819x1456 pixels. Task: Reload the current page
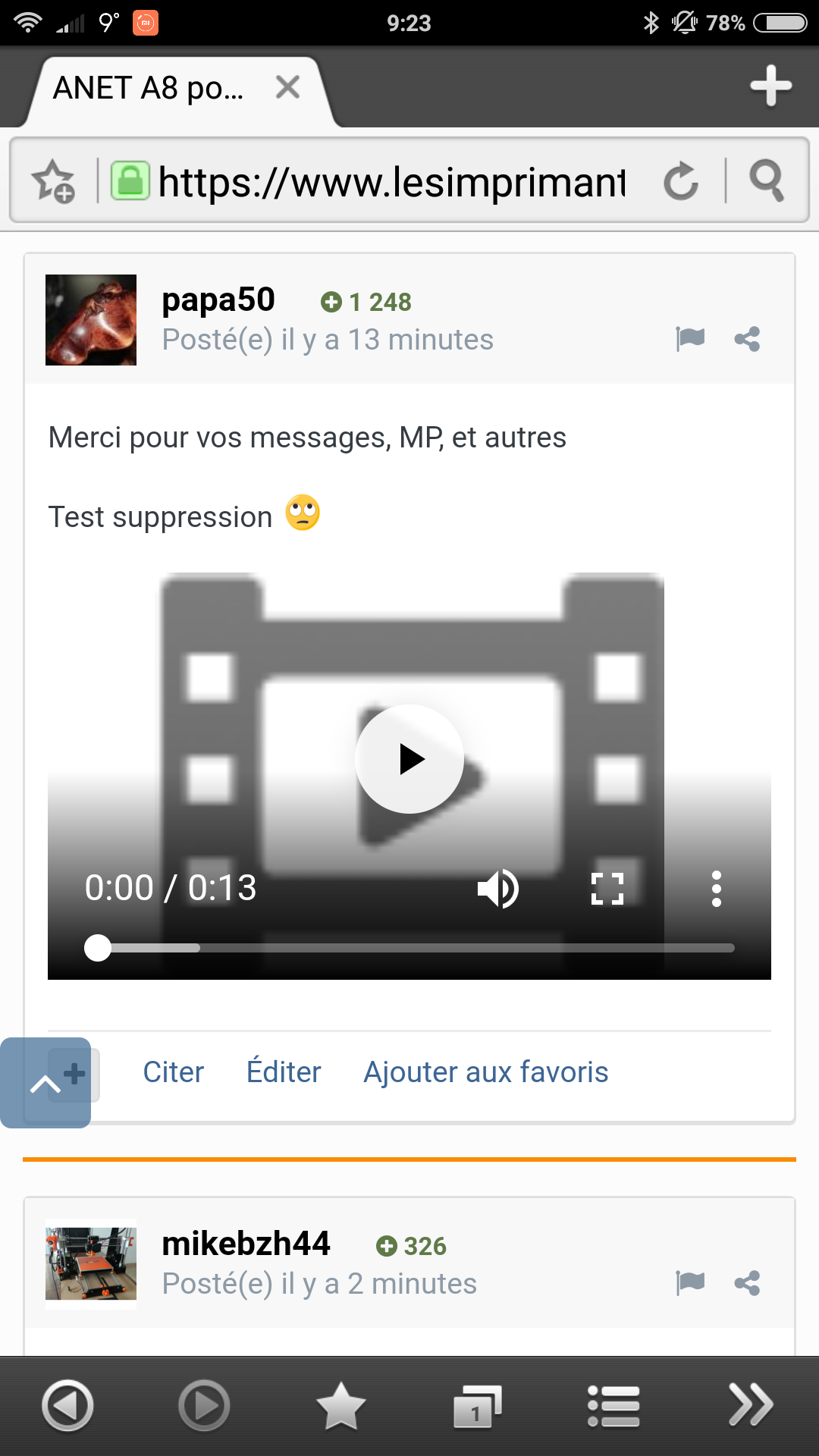[680, 181]
